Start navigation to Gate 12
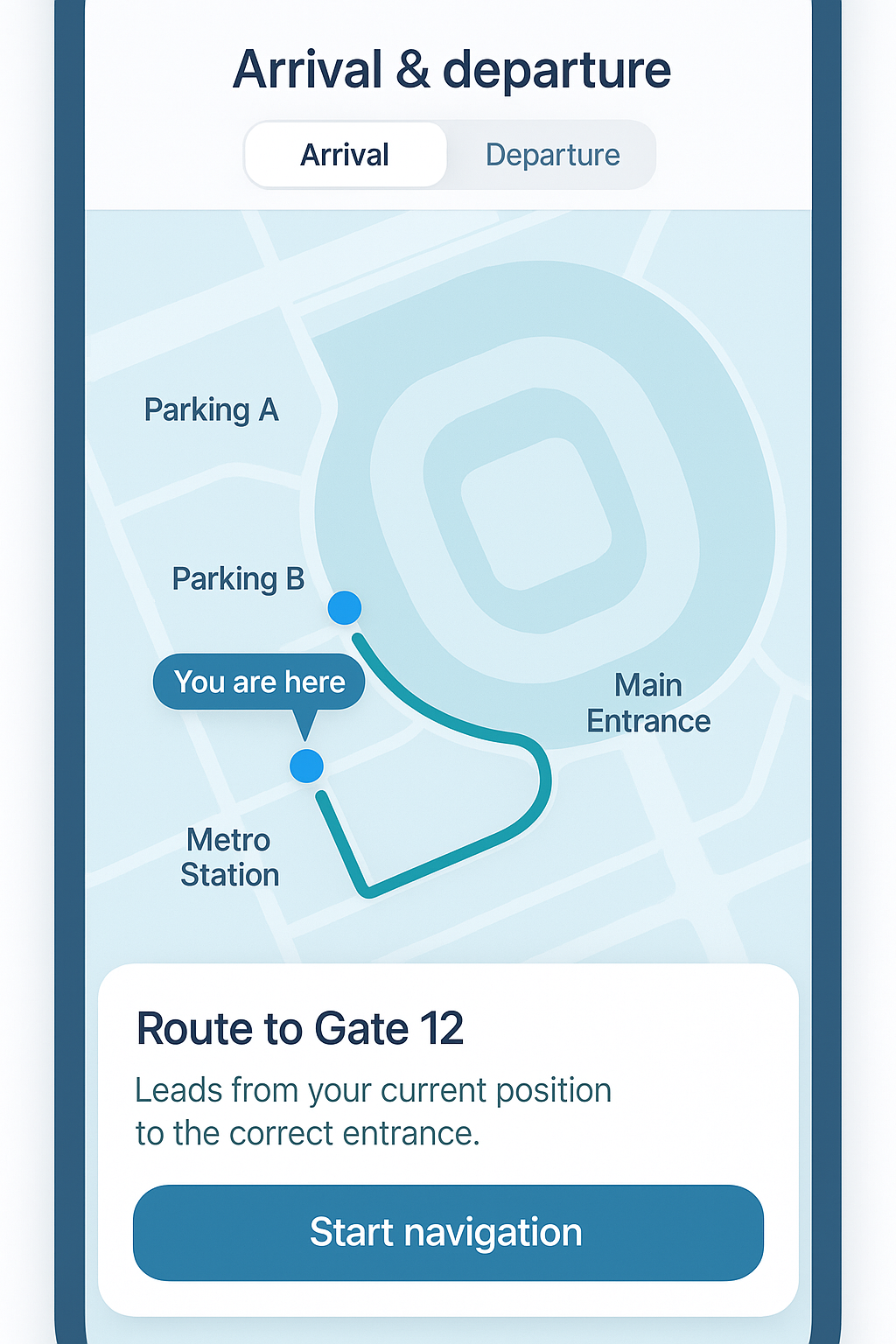 (x=447, y=1232)
